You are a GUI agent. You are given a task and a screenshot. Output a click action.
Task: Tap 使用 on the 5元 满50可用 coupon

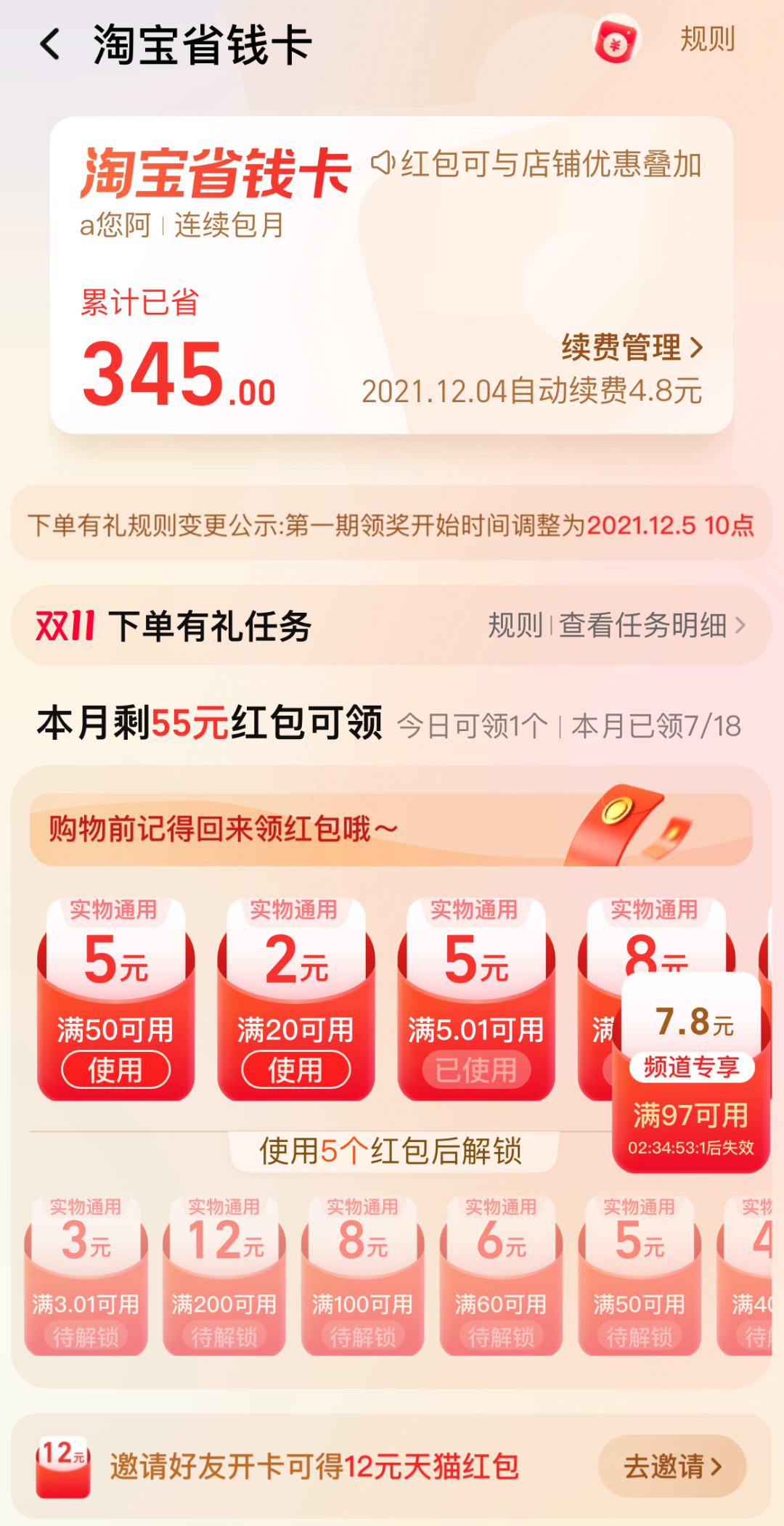115,1070
